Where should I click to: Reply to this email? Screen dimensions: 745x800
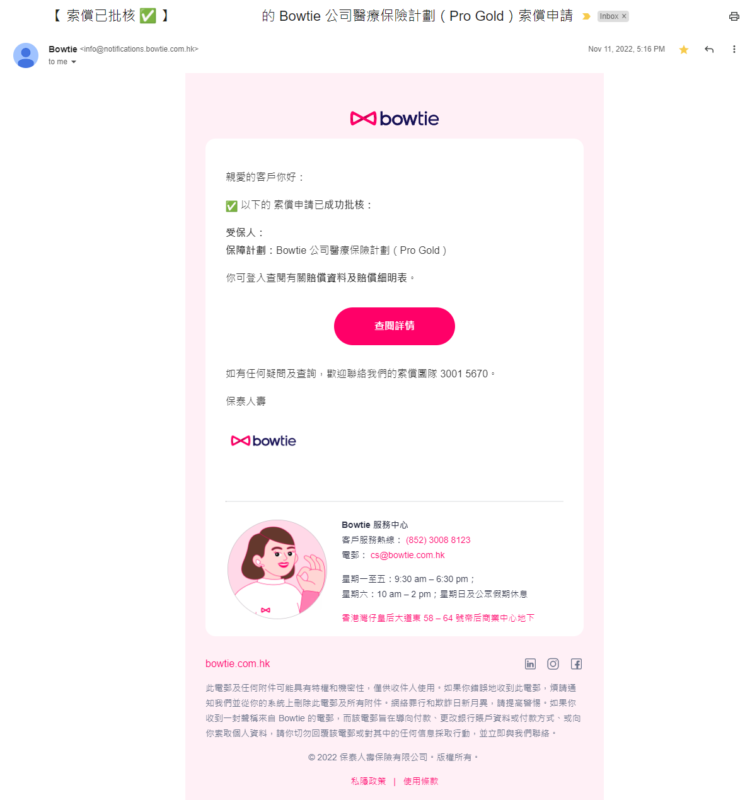pos(709,49)
